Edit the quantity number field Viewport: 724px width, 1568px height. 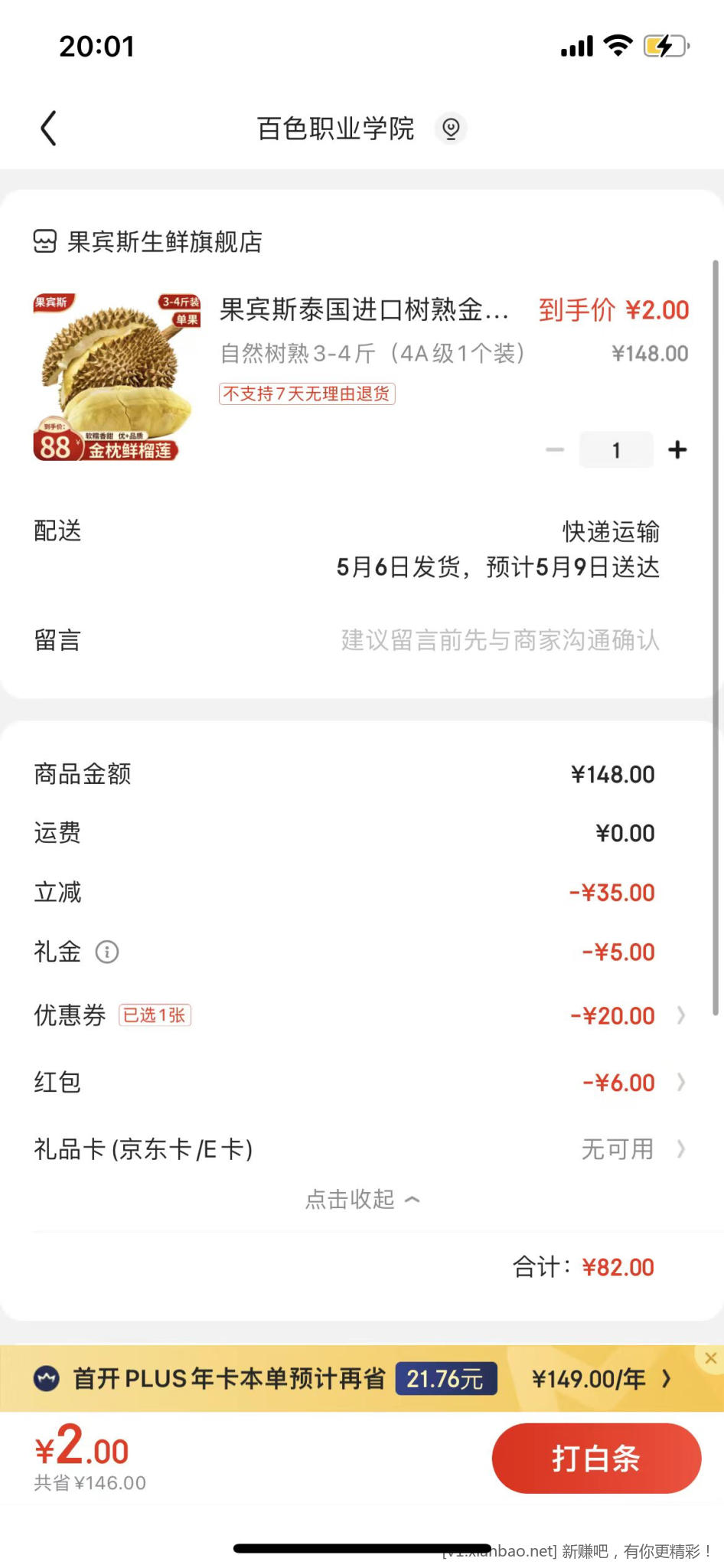pyautogui.click(x=616, y=449)
